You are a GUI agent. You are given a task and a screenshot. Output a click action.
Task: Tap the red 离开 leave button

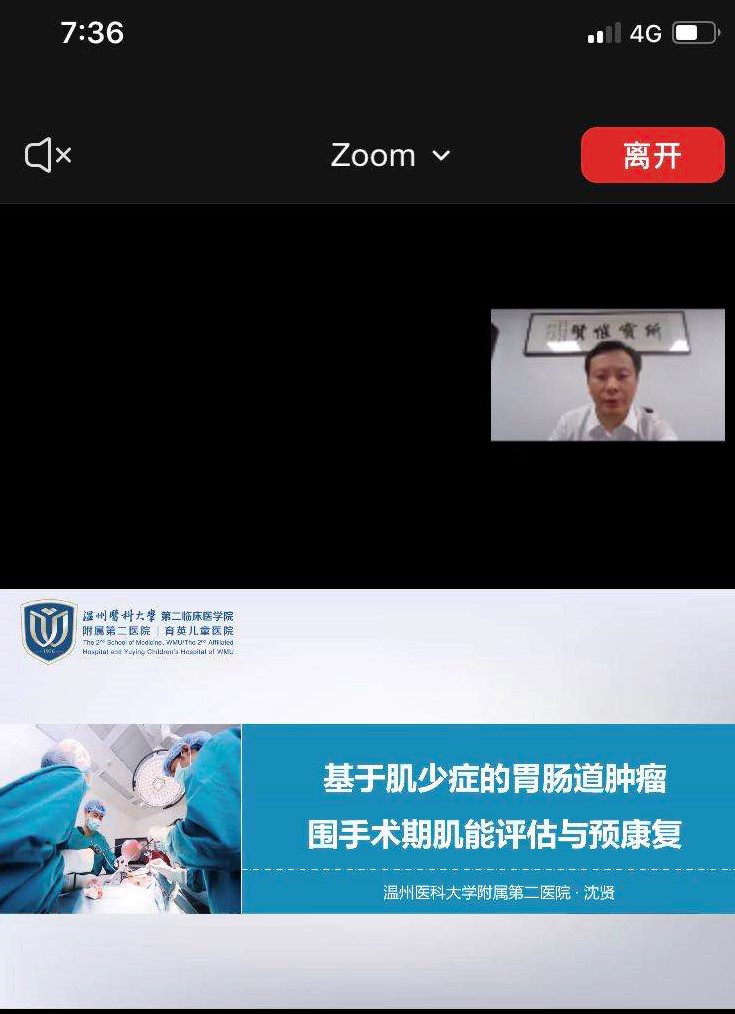point(652,155)
